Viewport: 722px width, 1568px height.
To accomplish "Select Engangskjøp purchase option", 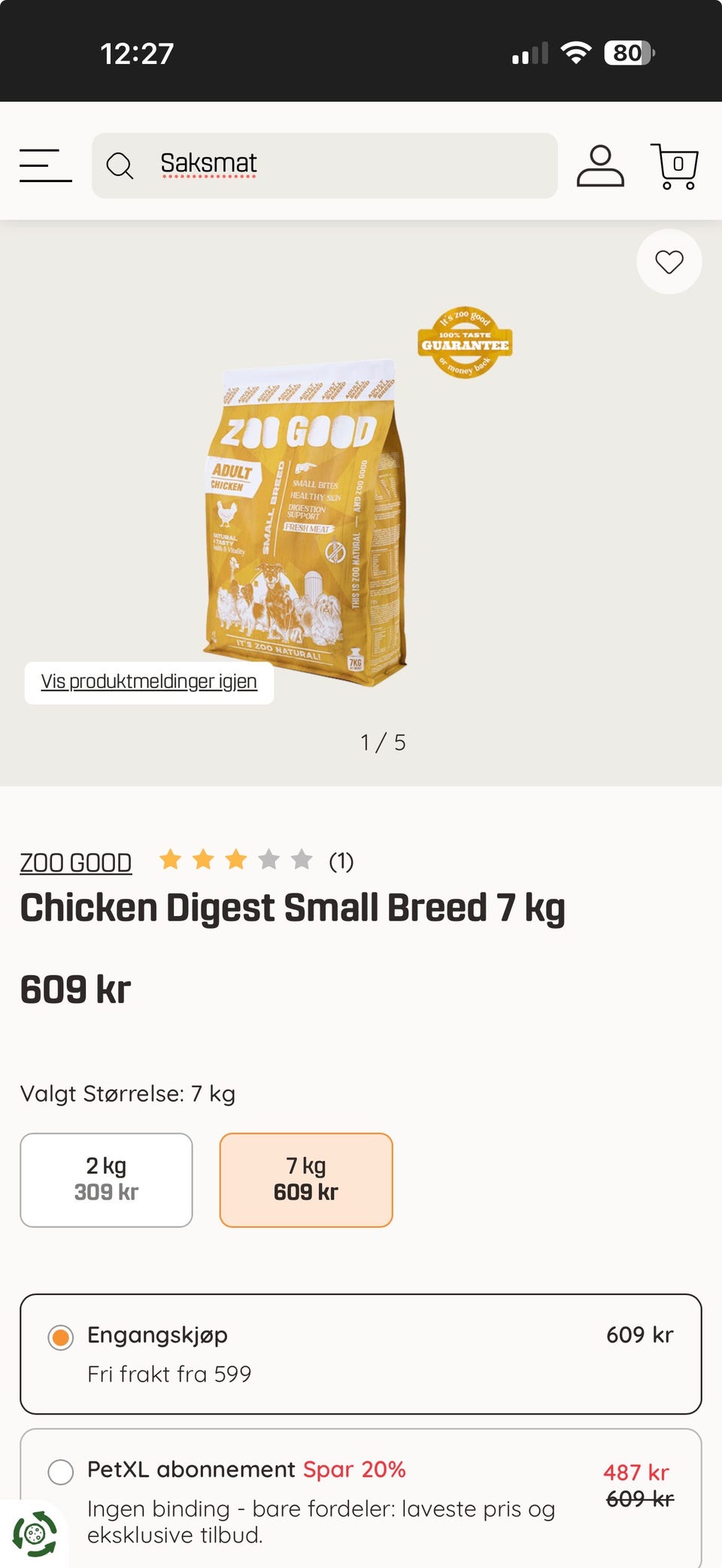I will coord(61,1338).
